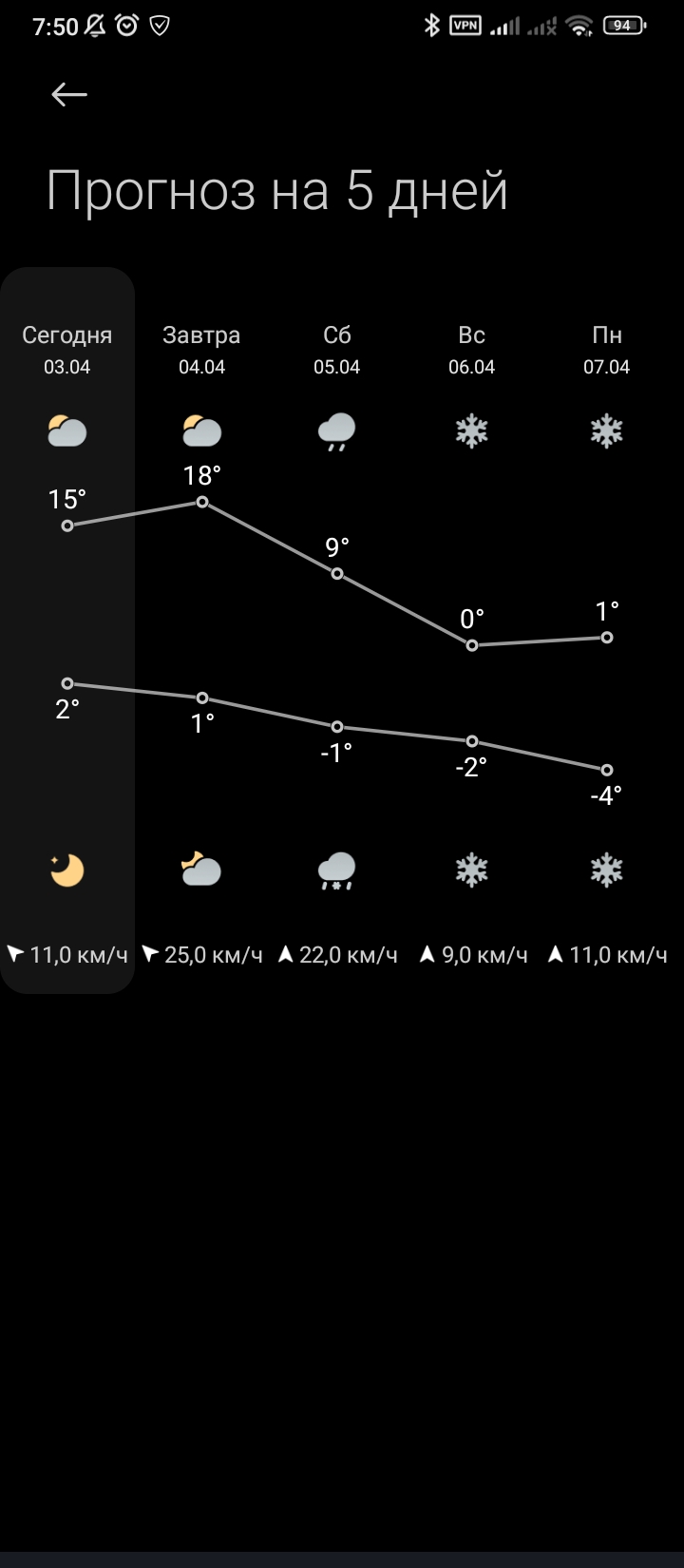Go back from the 5-day forecast
Viewport: 684px width, 1568px height.
[x=69, y=94]
